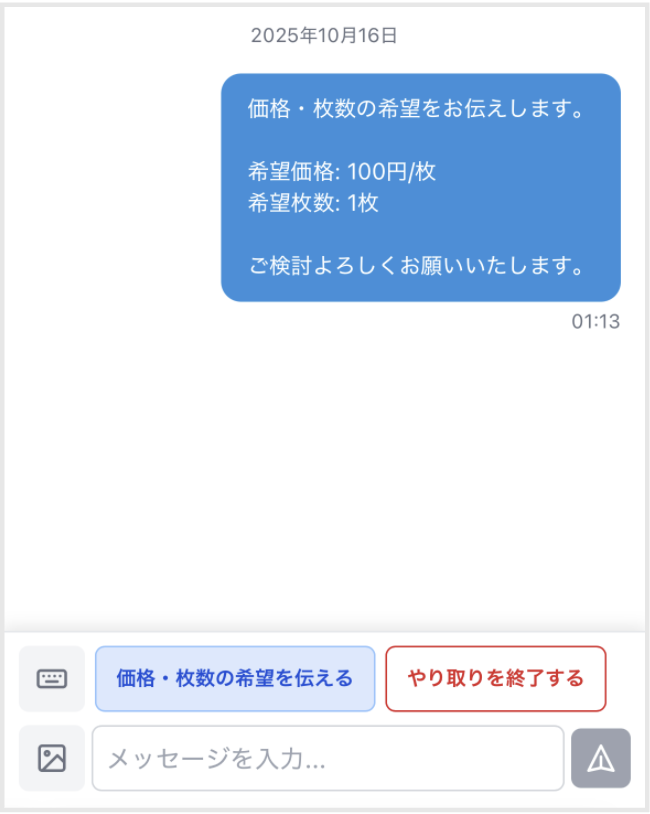The width and height of the screenshot is (650, 814).
Task: Focus the メッセージを入力 text field
Action: coord(328,758)
